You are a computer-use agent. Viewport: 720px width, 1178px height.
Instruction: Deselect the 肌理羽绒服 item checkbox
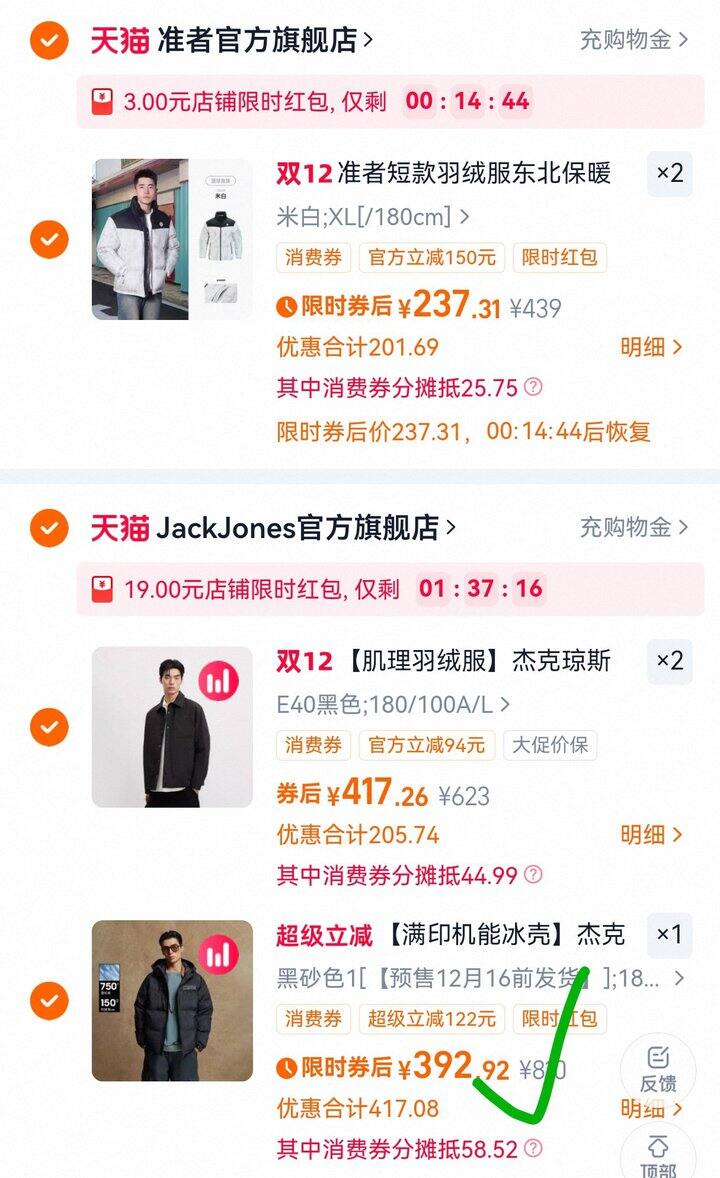49,727
